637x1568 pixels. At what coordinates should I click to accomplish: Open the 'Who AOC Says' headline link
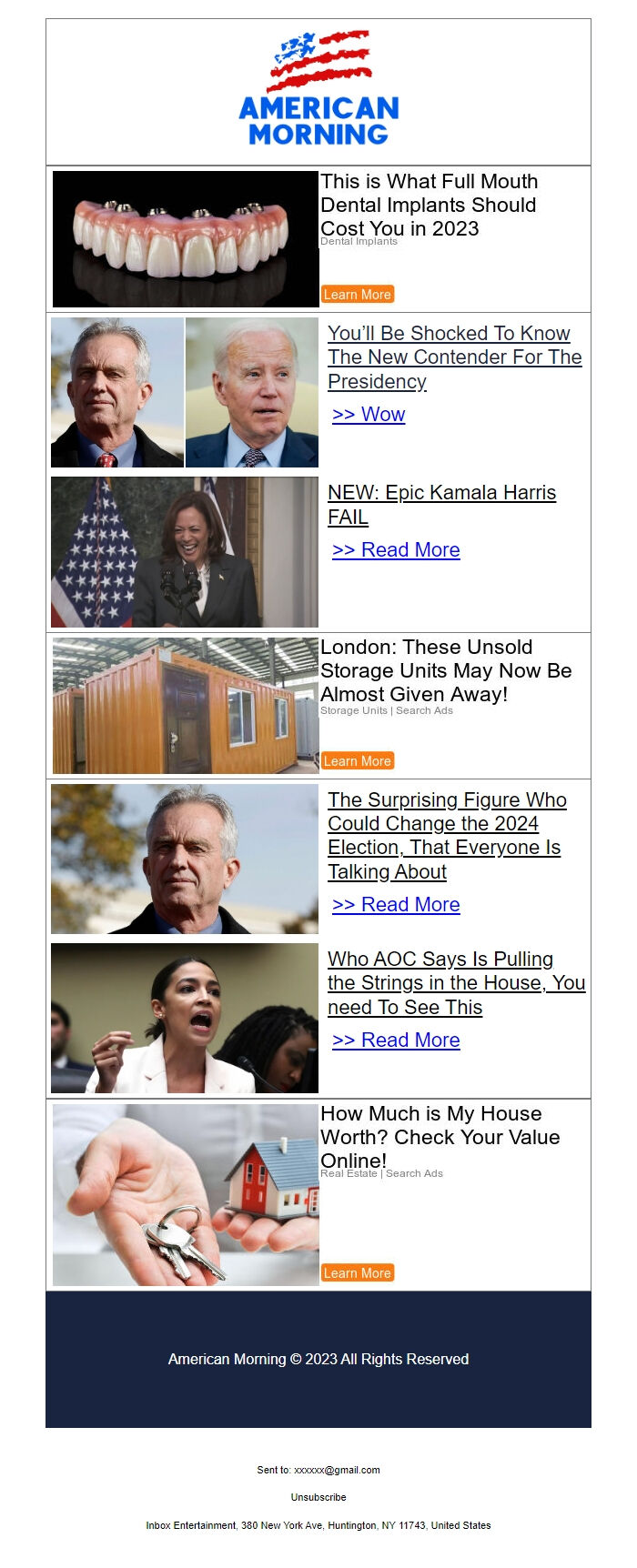pos(455,983)
